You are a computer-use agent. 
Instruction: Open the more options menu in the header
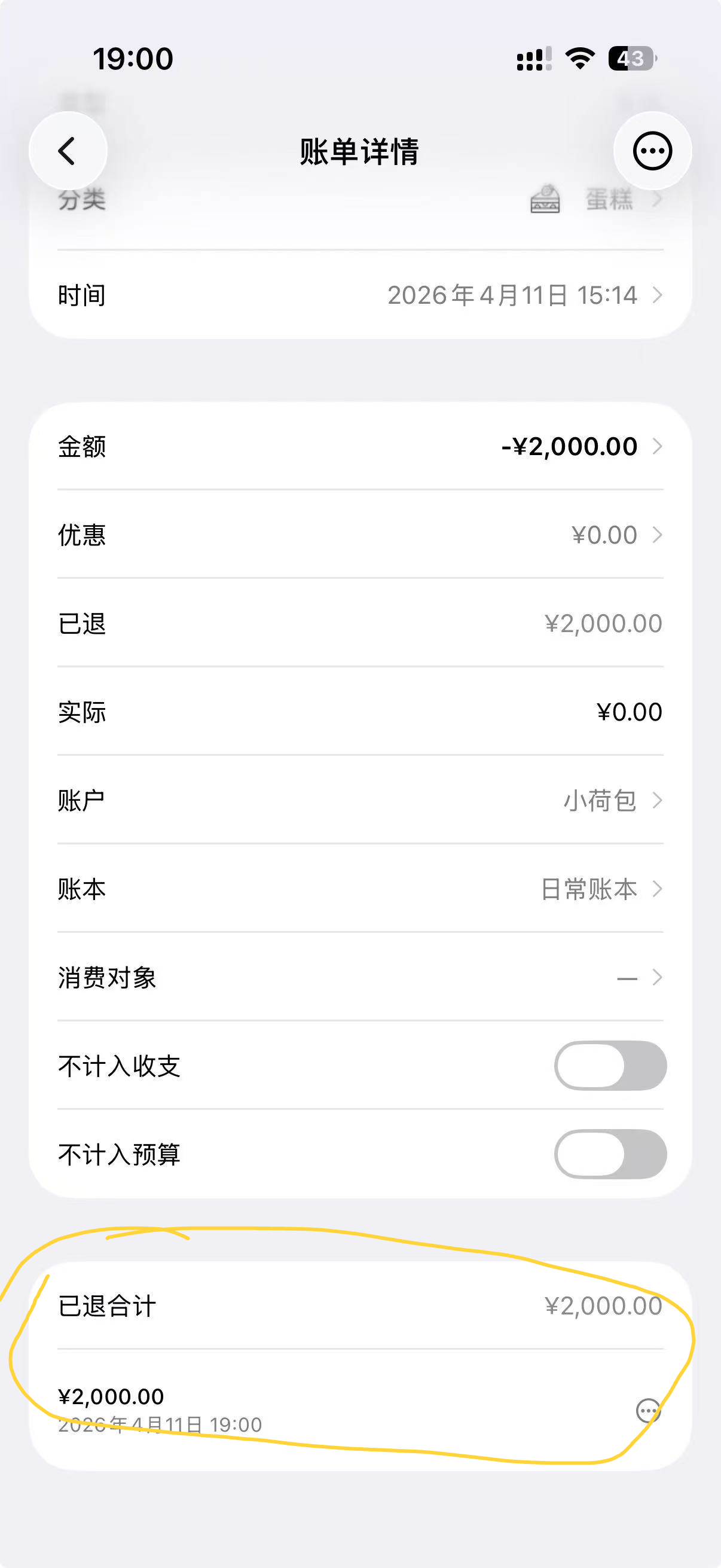(652, 151)
